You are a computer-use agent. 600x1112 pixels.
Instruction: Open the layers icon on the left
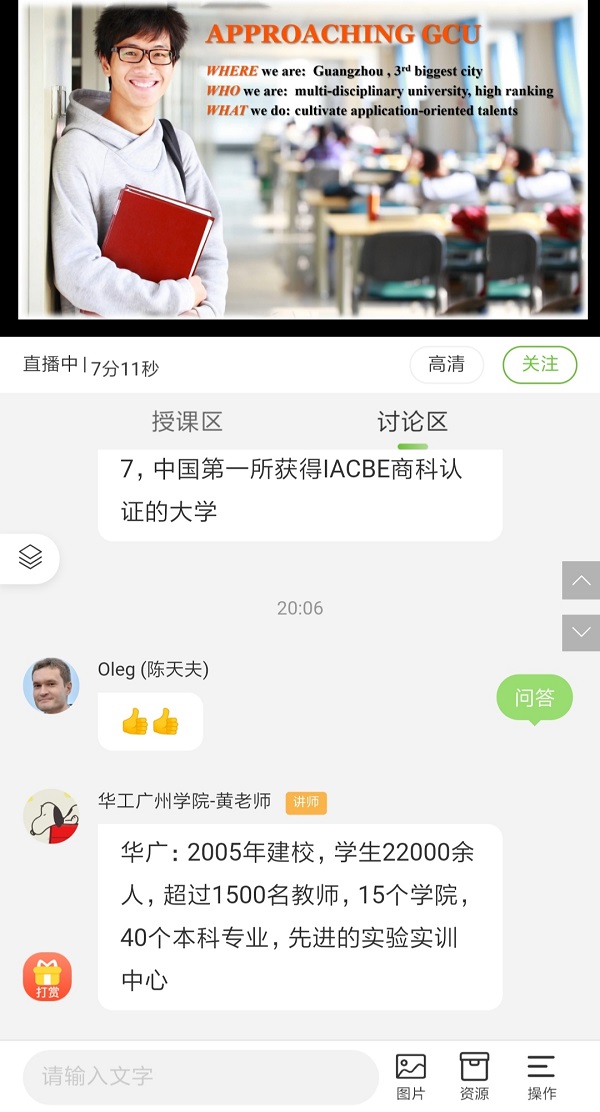click(x=30, y=558)
